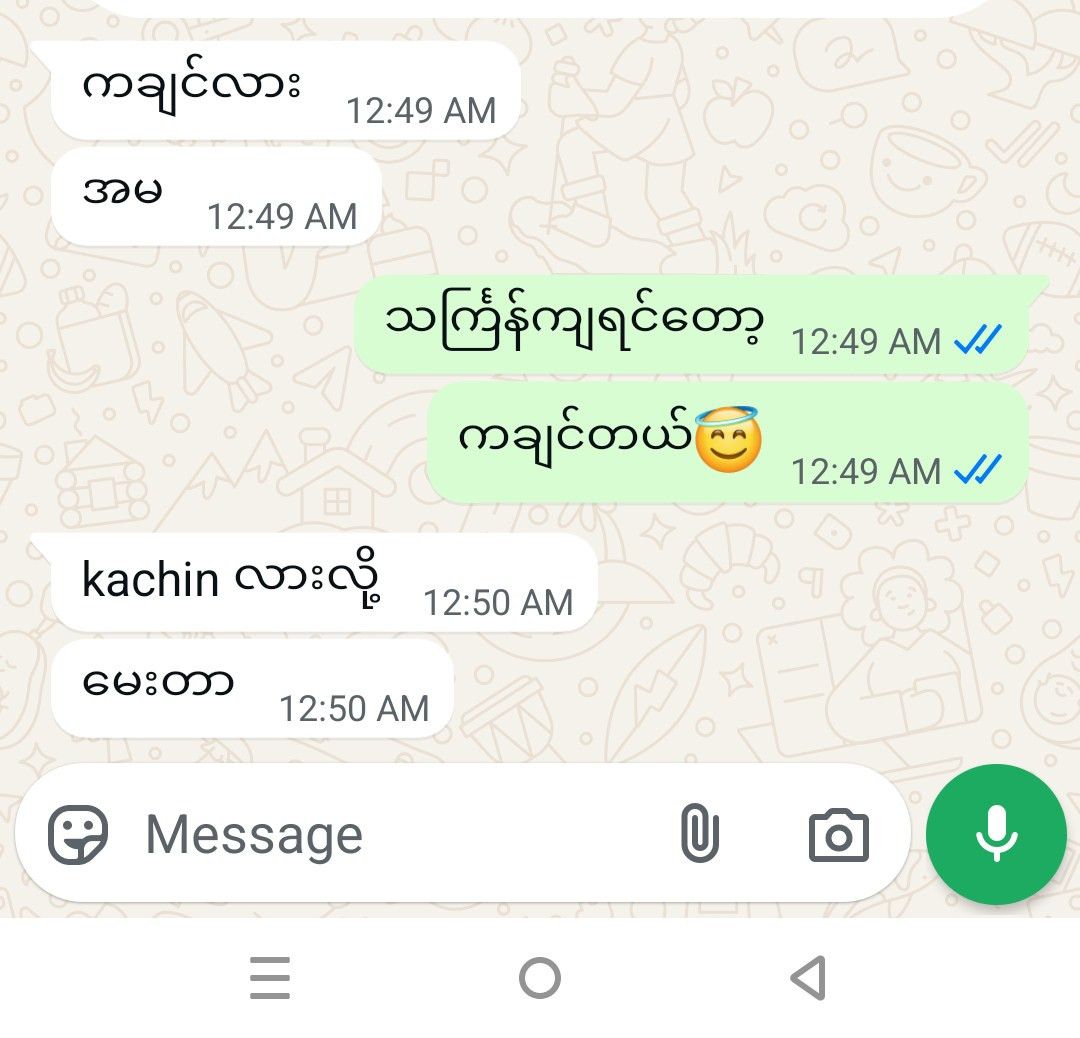Image resolution: width=1080 pixels, height=1038 pixels.
Task: Open the attachment paperclip menu
Action: [x=699, y=834]
